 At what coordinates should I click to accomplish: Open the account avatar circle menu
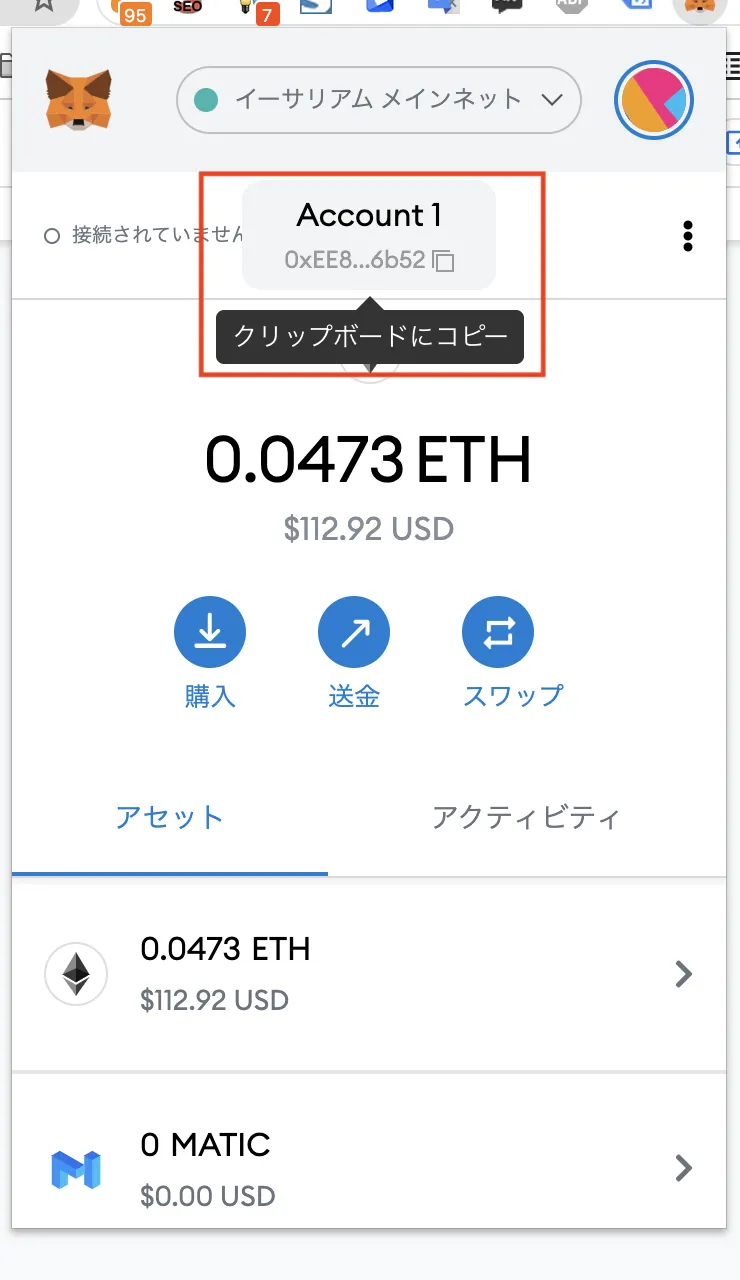pyautogui.click(x=653, y=100)
